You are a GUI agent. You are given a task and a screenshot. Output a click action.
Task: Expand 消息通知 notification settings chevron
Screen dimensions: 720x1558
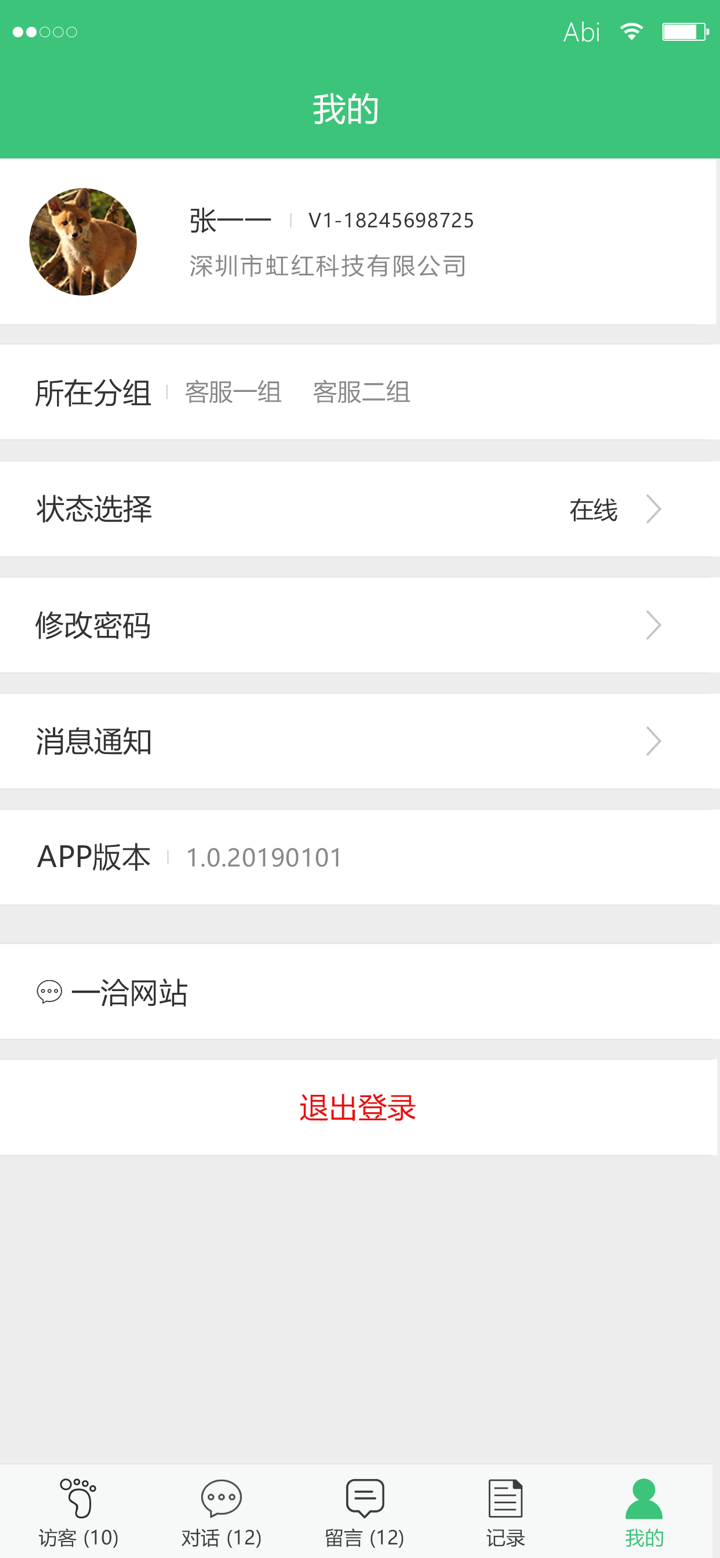point(654,742)
